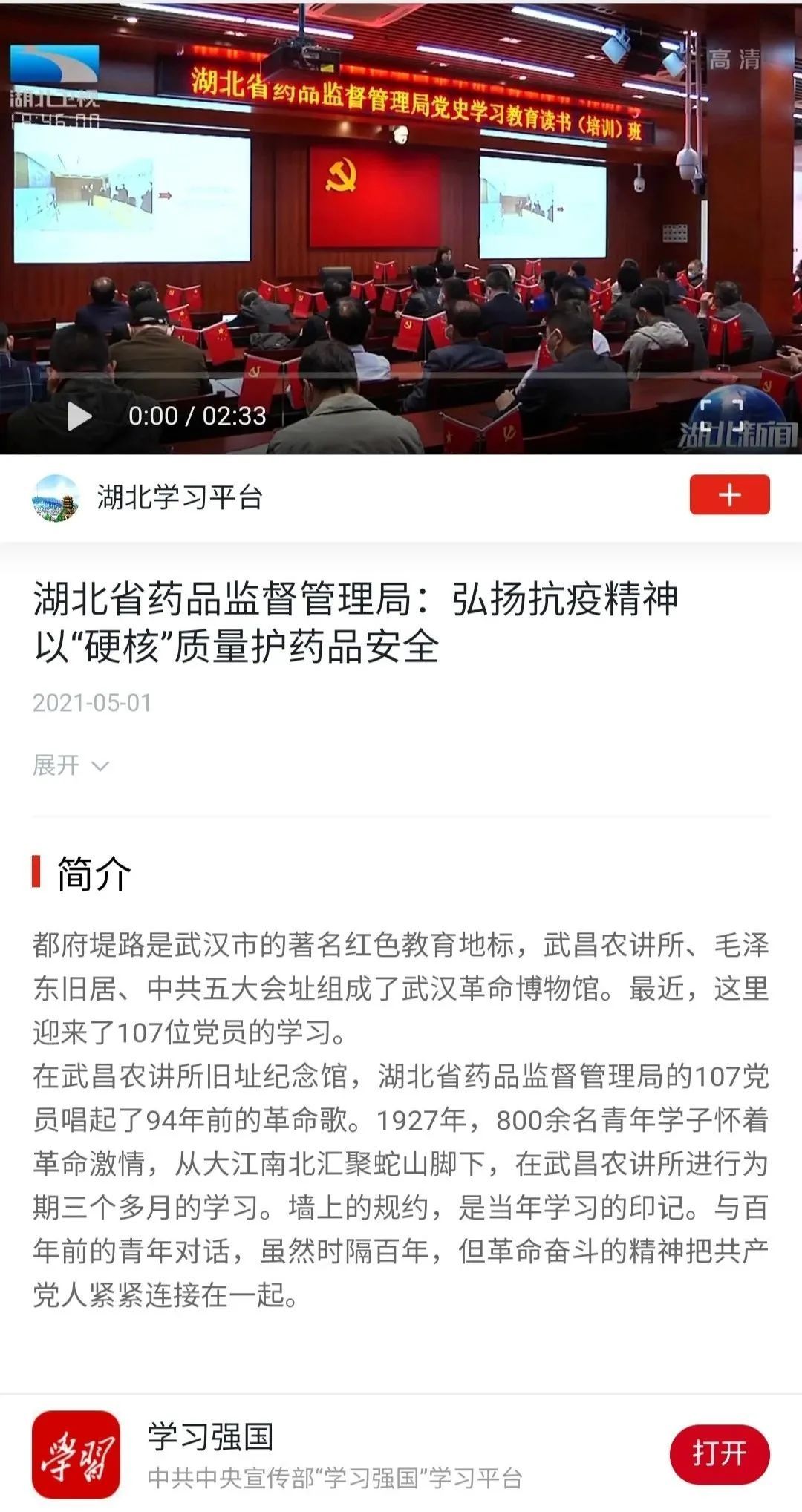Play the video

79,416
